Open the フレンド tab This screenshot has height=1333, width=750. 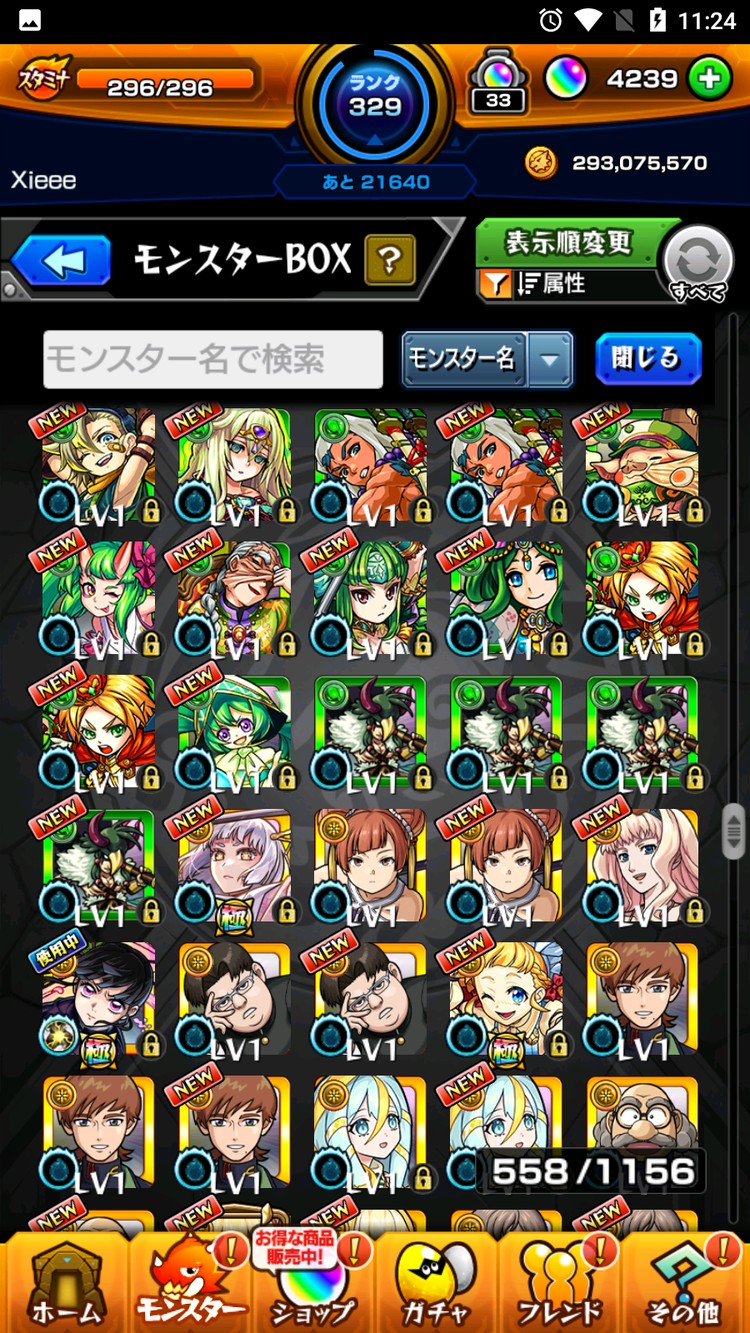559,1284
